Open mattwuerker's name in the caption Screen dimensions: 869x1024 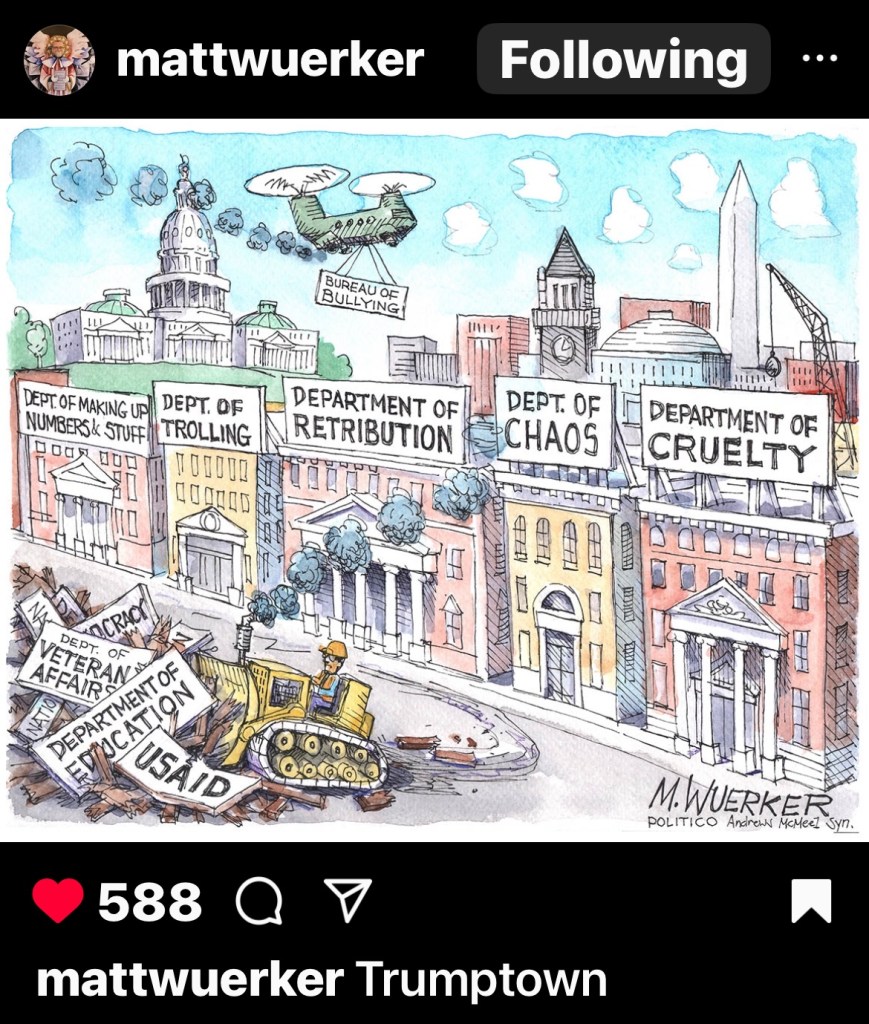pyautogui.click(x=190, y=980)
